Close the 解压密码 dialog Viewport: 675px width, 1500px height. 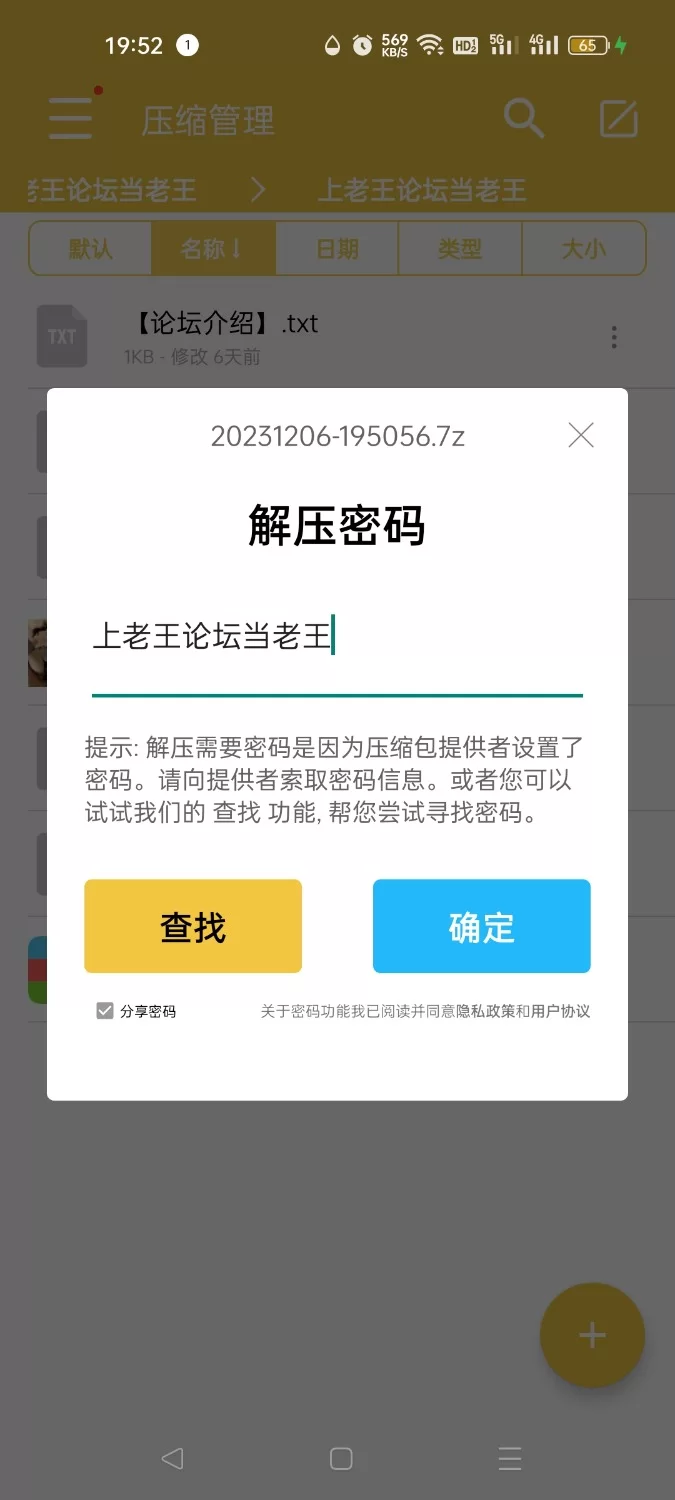click(x=580, y=435)
